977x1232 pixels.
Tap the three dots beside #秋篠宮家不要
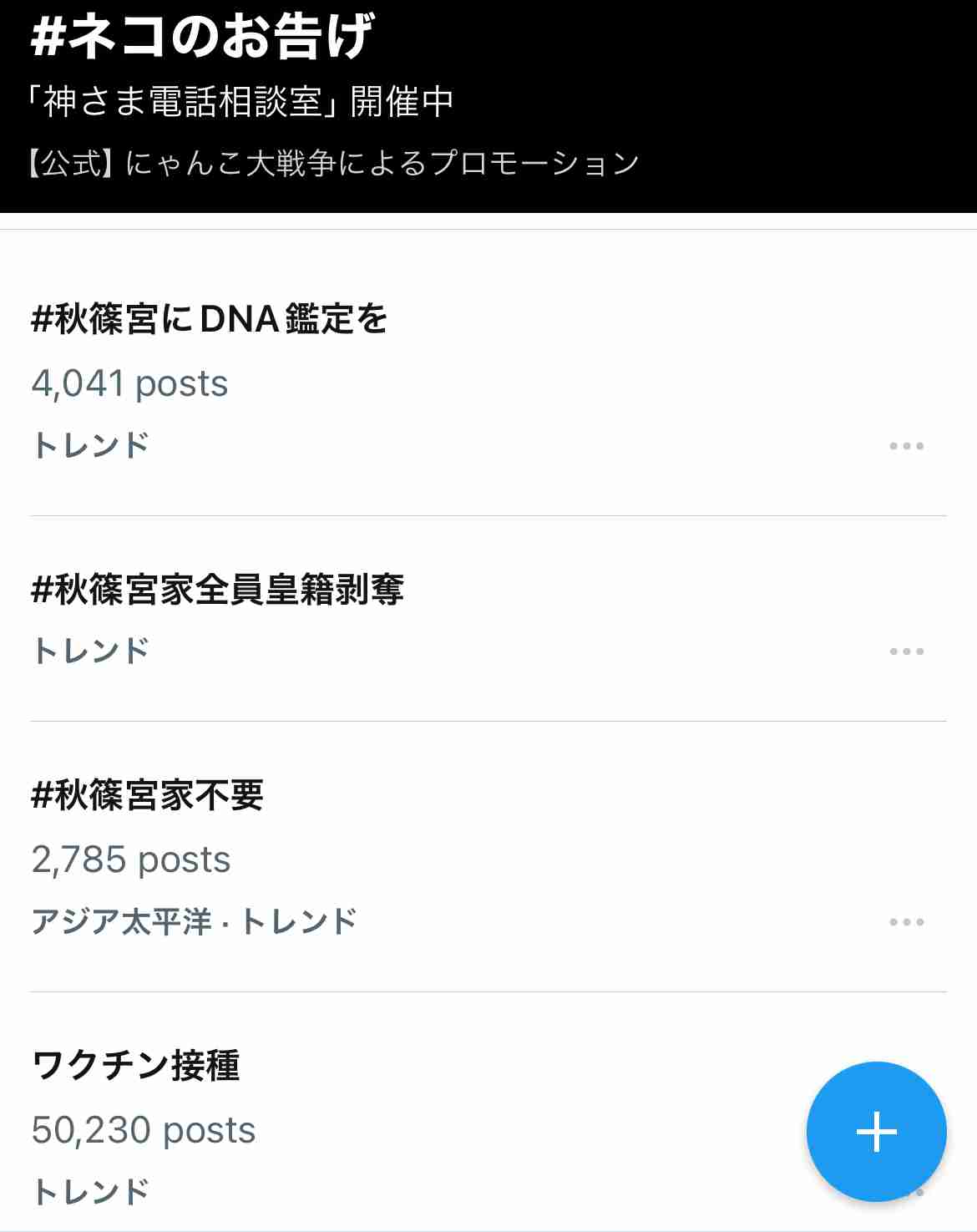pos(906,922)
